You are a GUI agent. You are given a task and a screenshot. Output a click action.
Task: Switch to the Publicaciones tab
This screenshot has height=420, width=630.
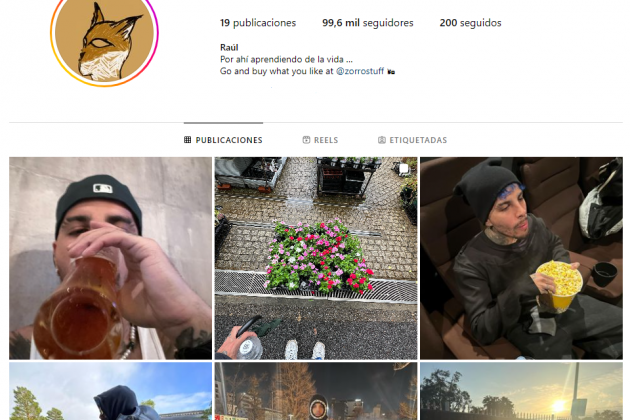pyautogui.click(x=223, y=140)
